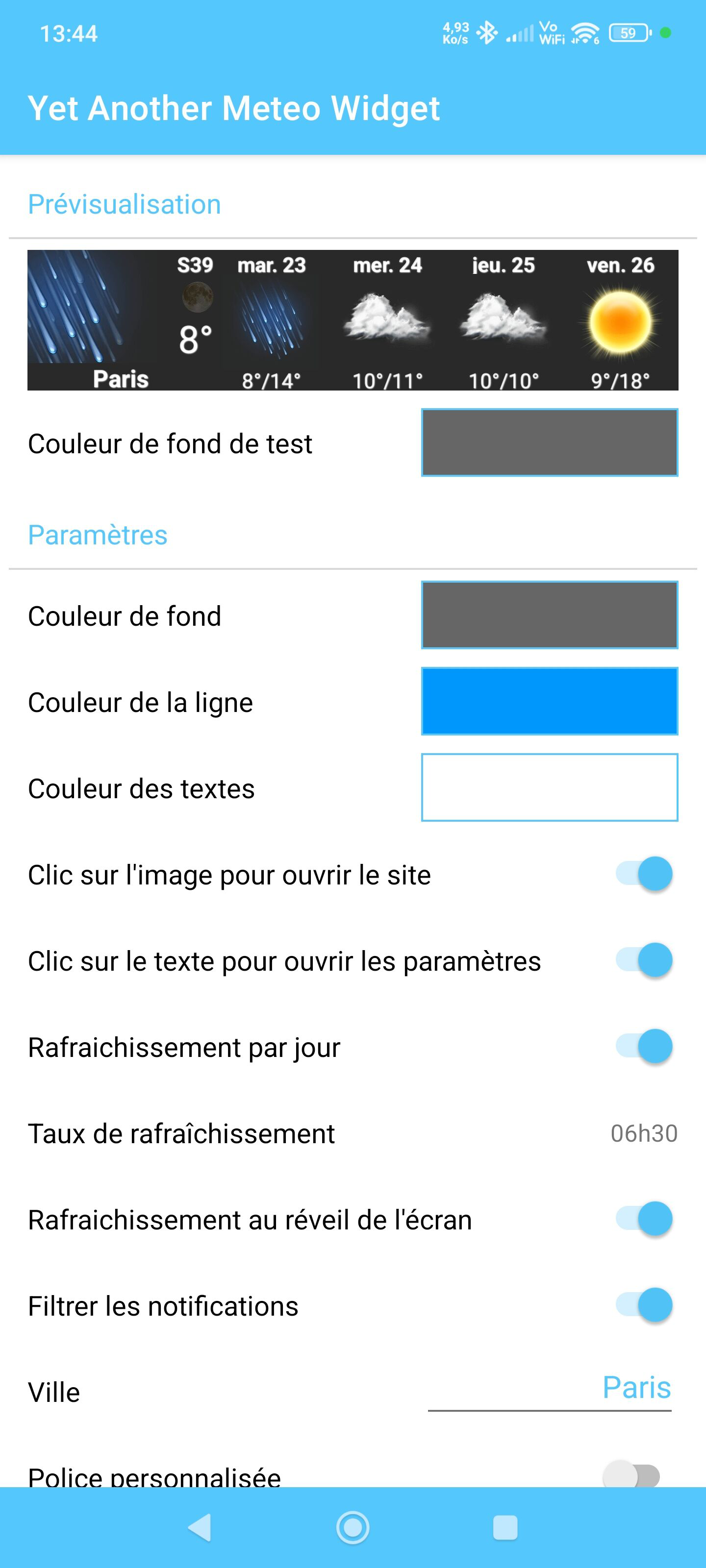Image resolution: width=706 pixels, height=1568 pixels.
Task: Go back with the system back button
Action: pyautogui.click(x=200, y=1528)
